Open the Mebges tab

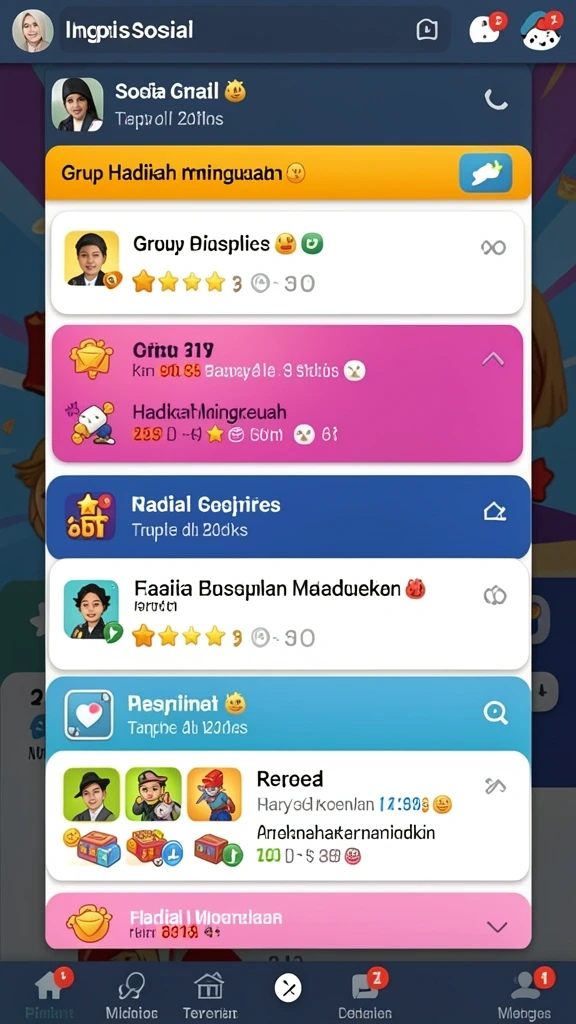tap(524, 993)
